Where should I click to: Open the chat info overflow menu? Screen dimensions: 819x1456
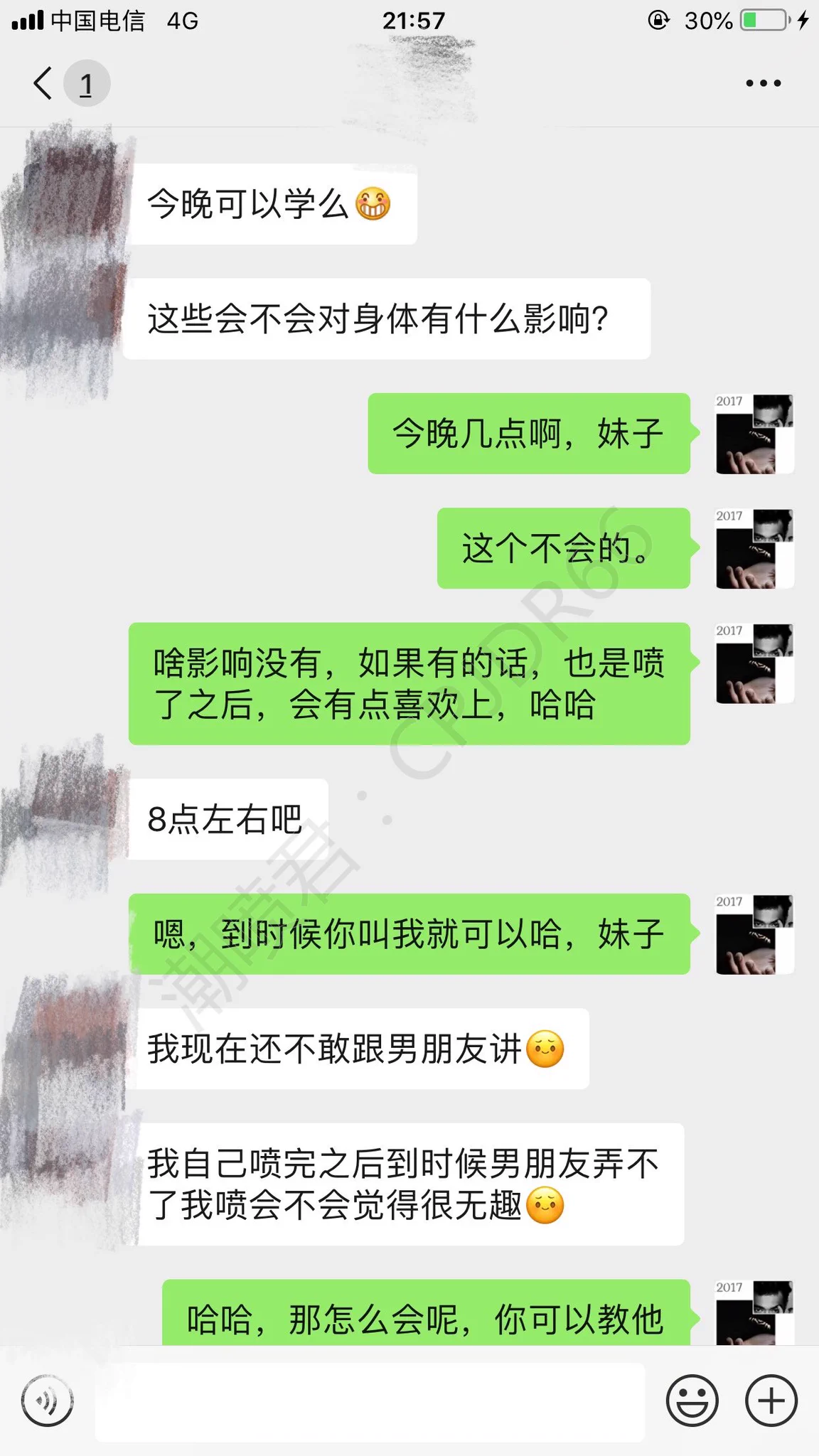pyautogui.click(x=763, y=84)
